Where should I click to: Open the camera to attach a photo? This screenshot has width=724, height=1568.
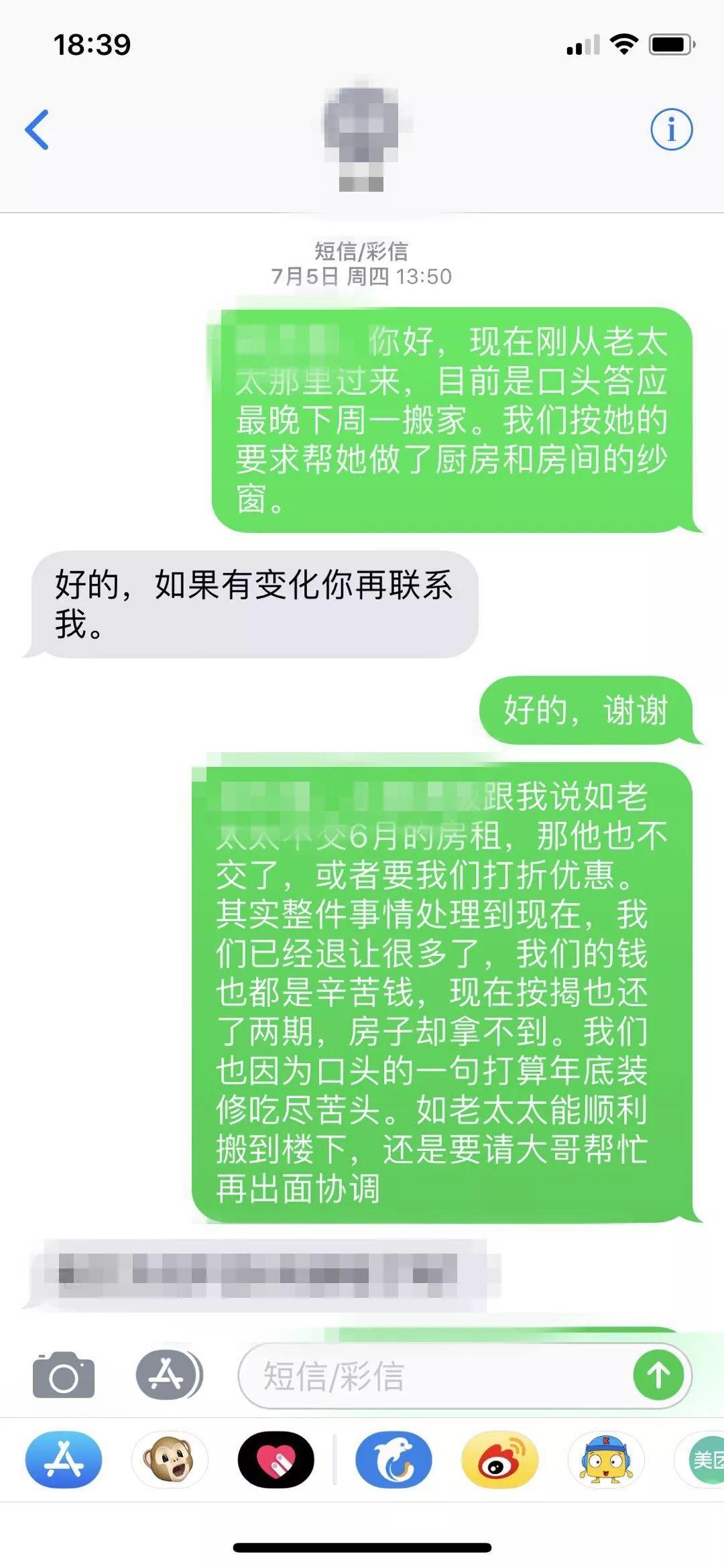[64, 1376]
